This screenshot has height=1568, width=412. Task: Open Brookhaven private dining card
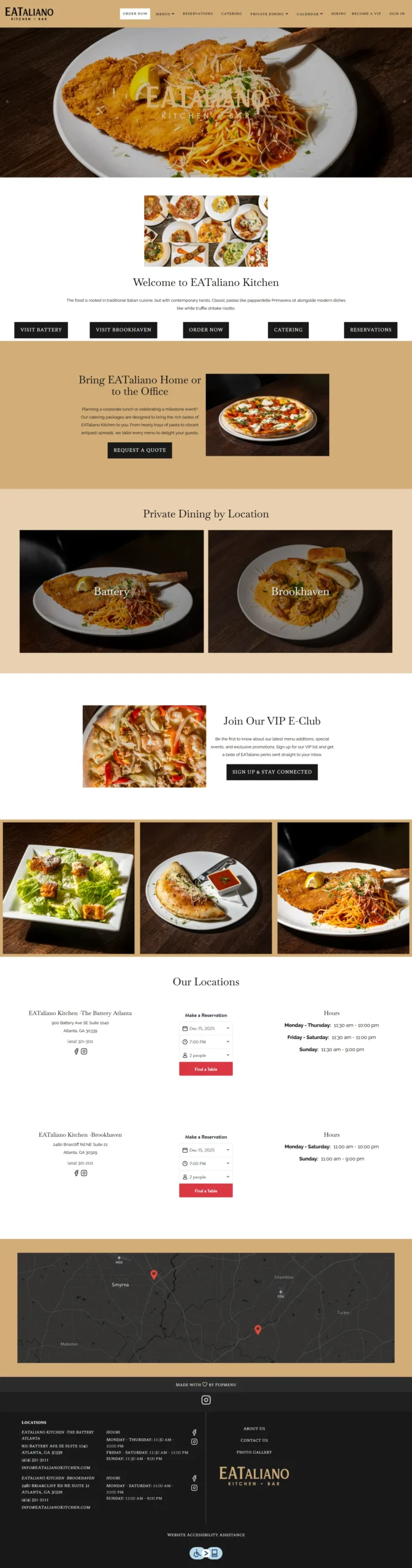tap(300, 591)
